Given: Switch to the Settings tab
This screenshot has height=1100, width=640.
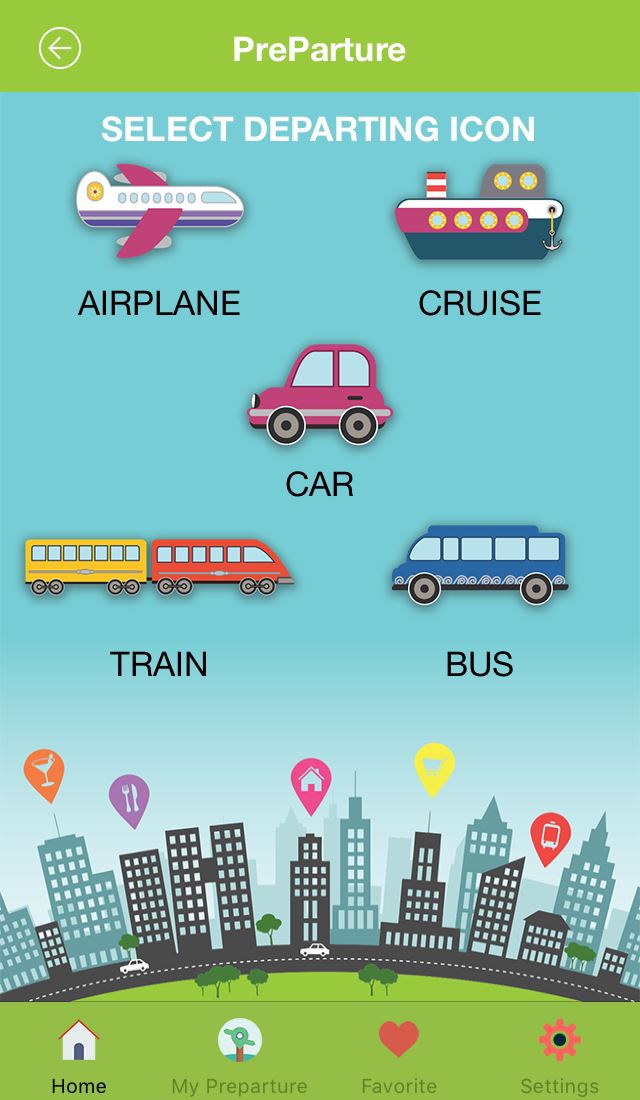Looking at the screenshot, I should point(559,1056).
